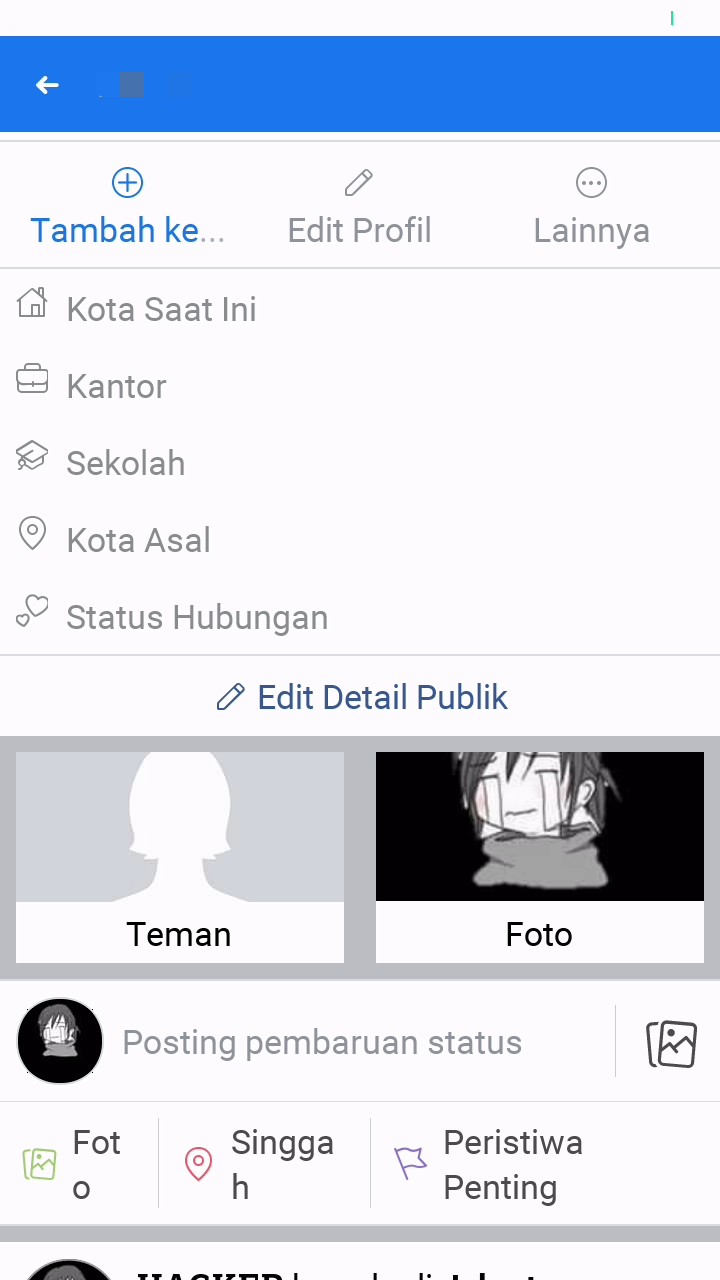This screenshot has width=720, height=1280.
Task: Choose the Singgah check-in option
Action: coord(262,1164)
